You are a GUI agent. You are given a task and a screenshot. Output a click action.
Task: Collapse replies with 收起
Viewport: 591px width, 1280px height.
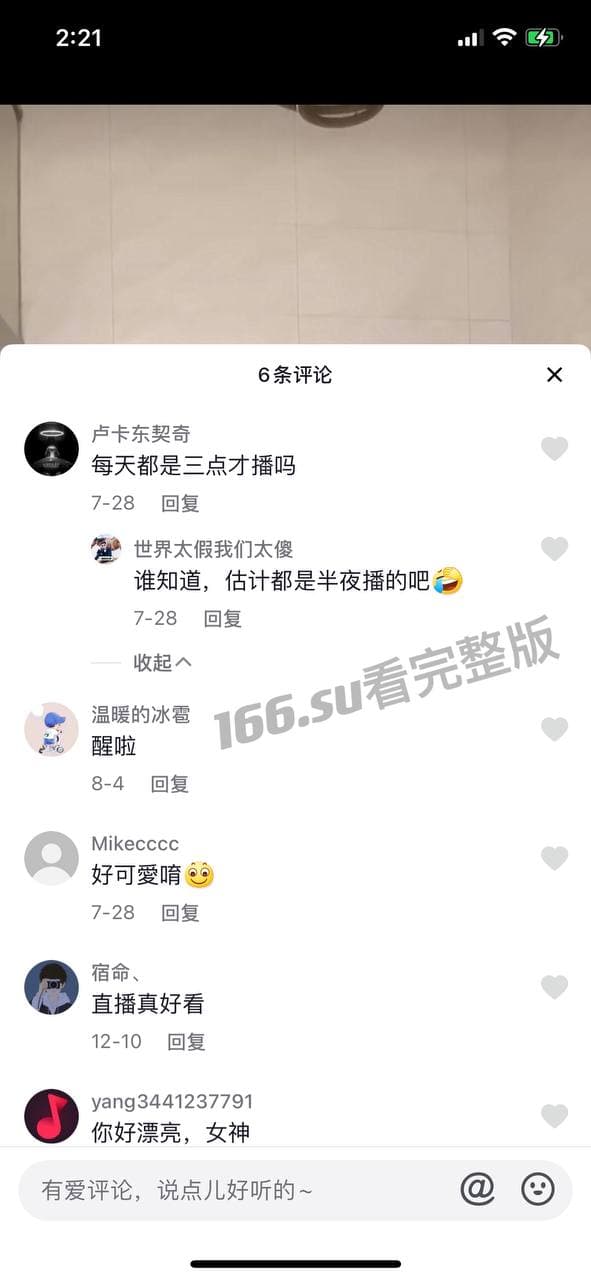tap(162, 662)
